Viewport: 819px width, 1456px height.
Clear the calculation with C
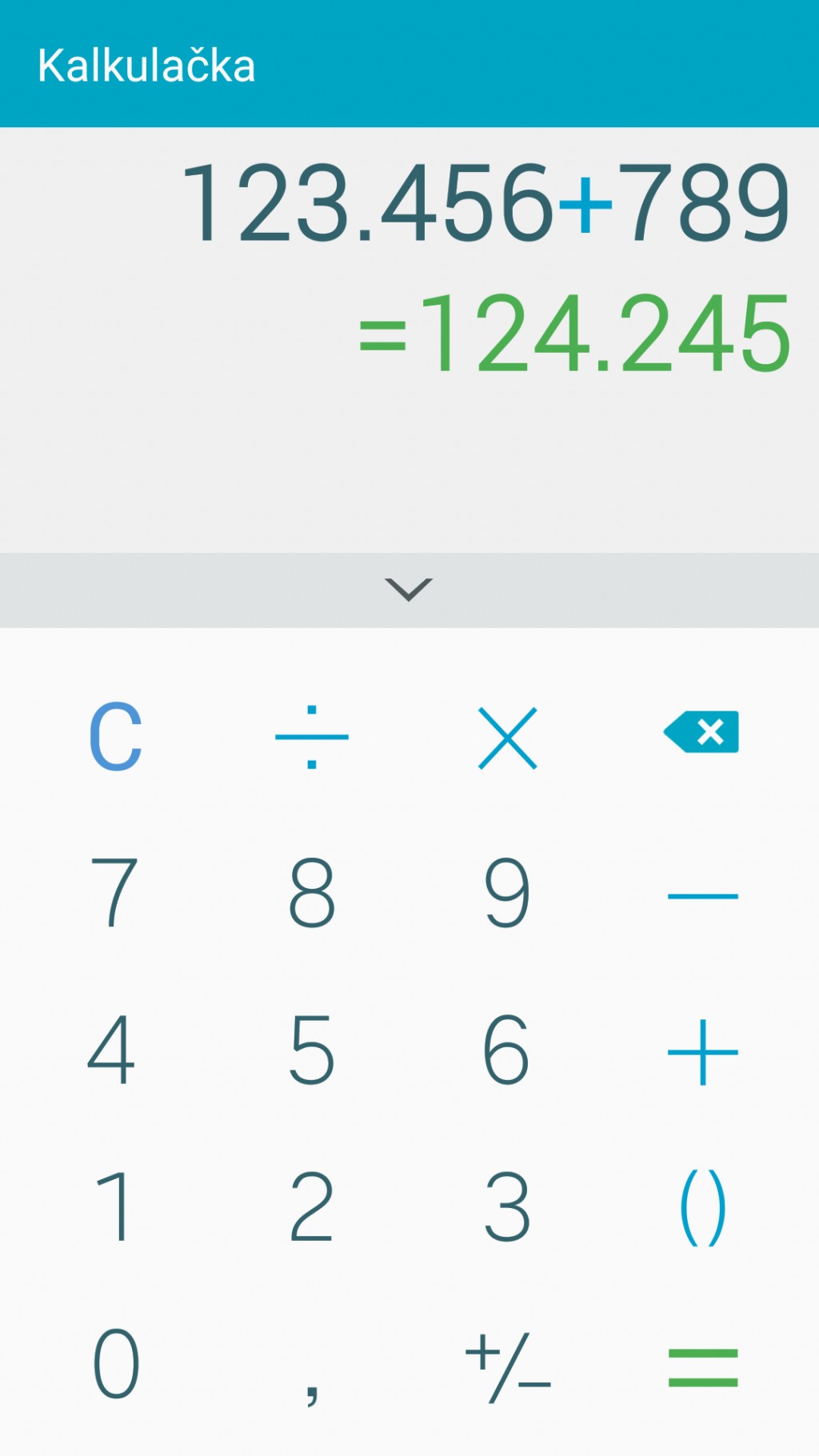pyautogui.click(x=116, y=736)
